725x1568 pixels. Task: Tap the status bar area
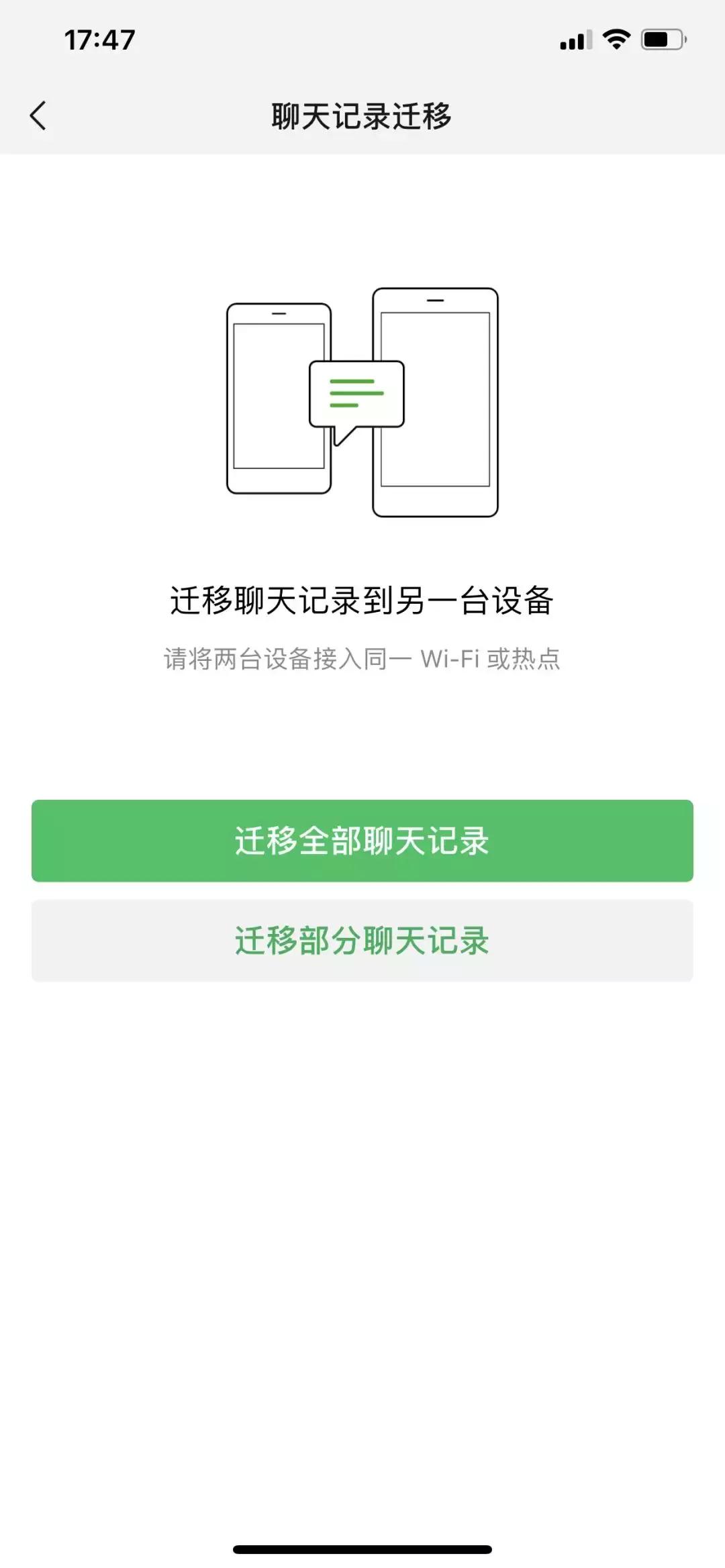coord(362,39)
